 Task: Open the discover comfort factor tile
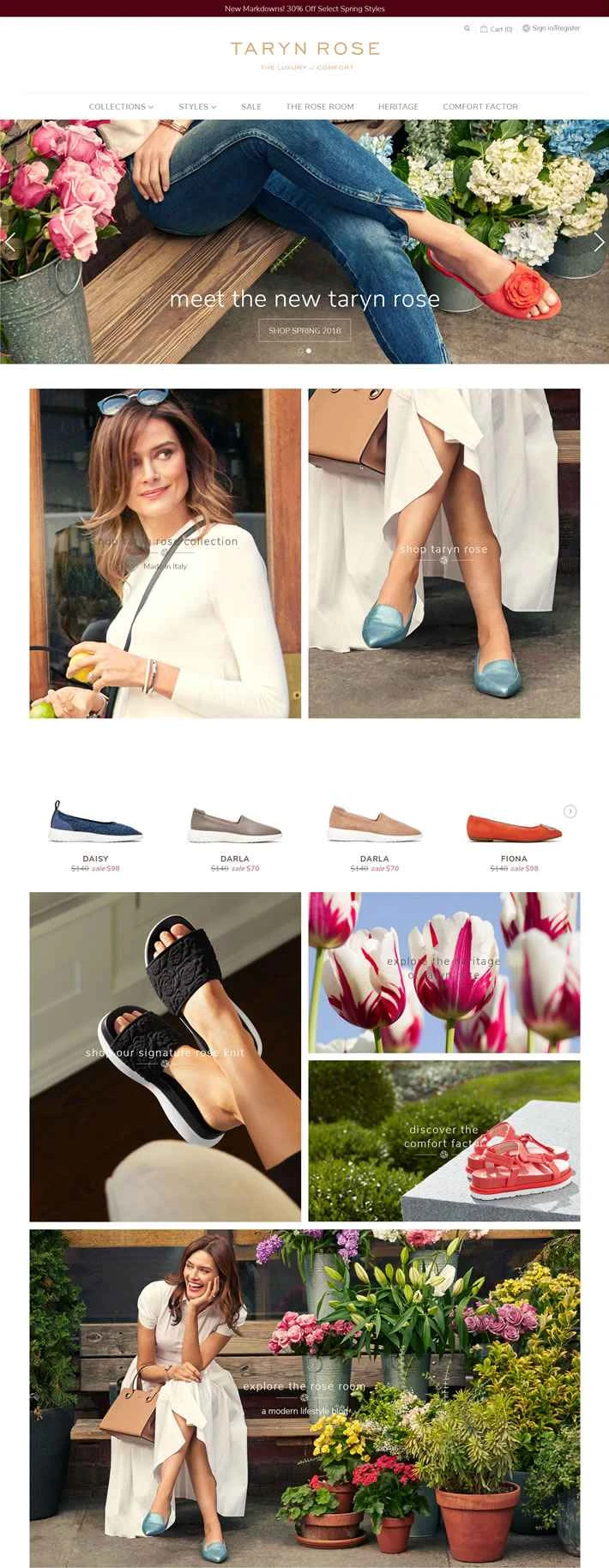click(x=443, y=1140)
